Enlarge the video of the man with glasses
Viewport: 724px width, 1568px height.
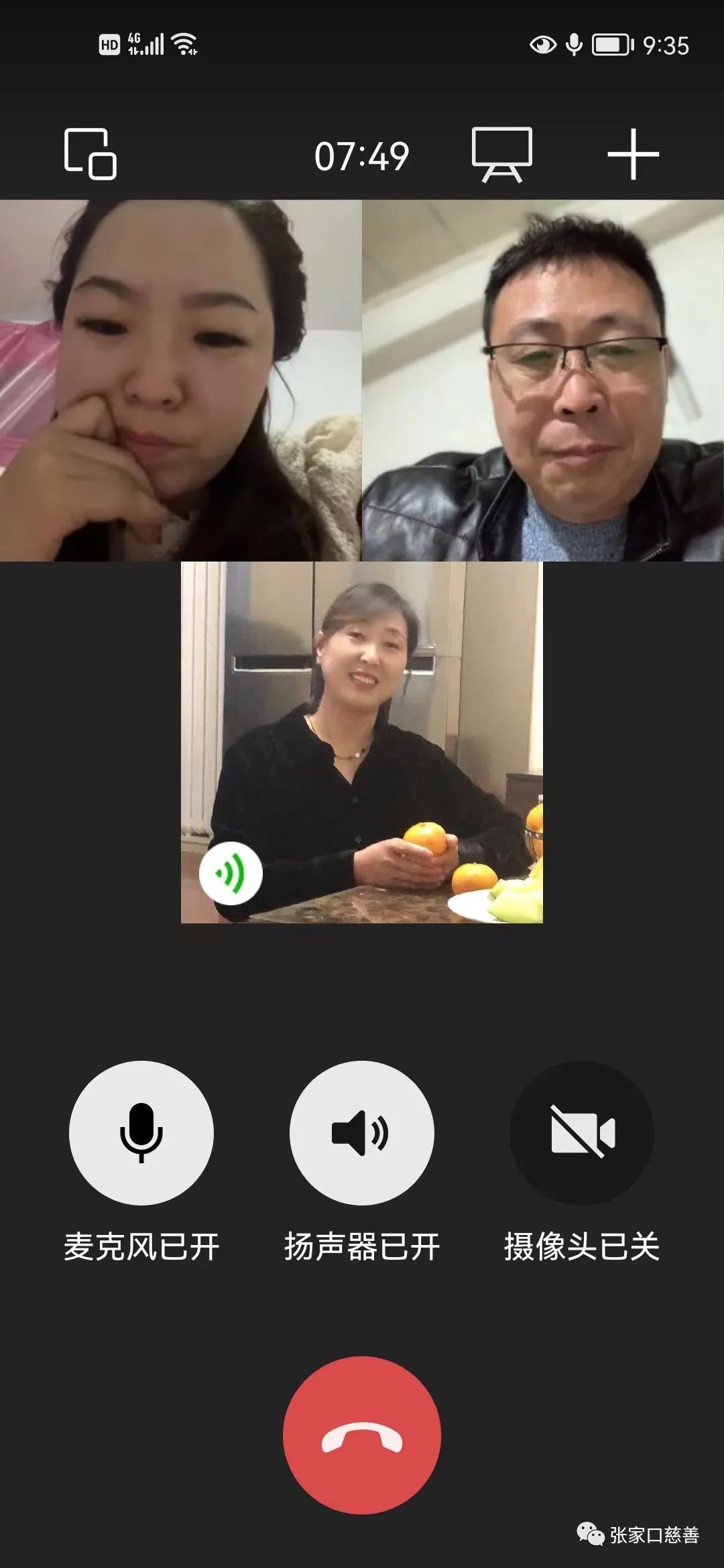coord(543,380)
